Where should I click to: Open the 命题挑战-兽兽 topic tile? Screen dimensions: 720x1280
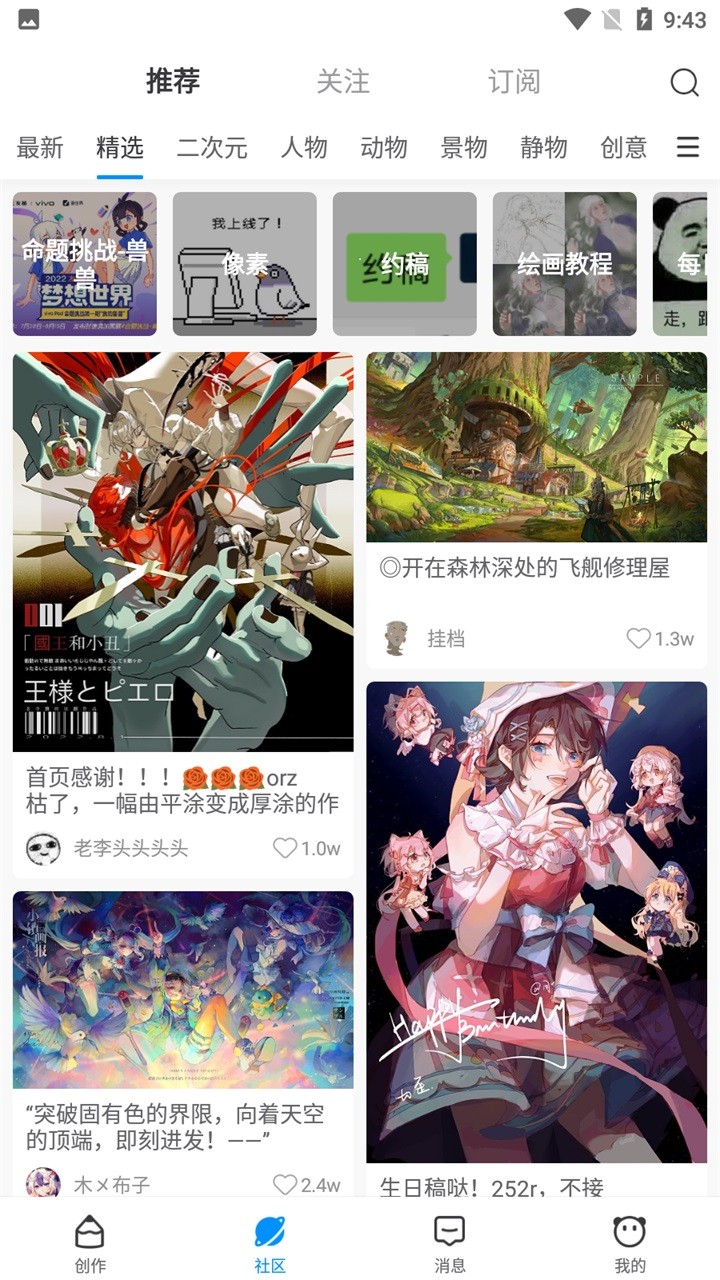(x=85, y=264)
